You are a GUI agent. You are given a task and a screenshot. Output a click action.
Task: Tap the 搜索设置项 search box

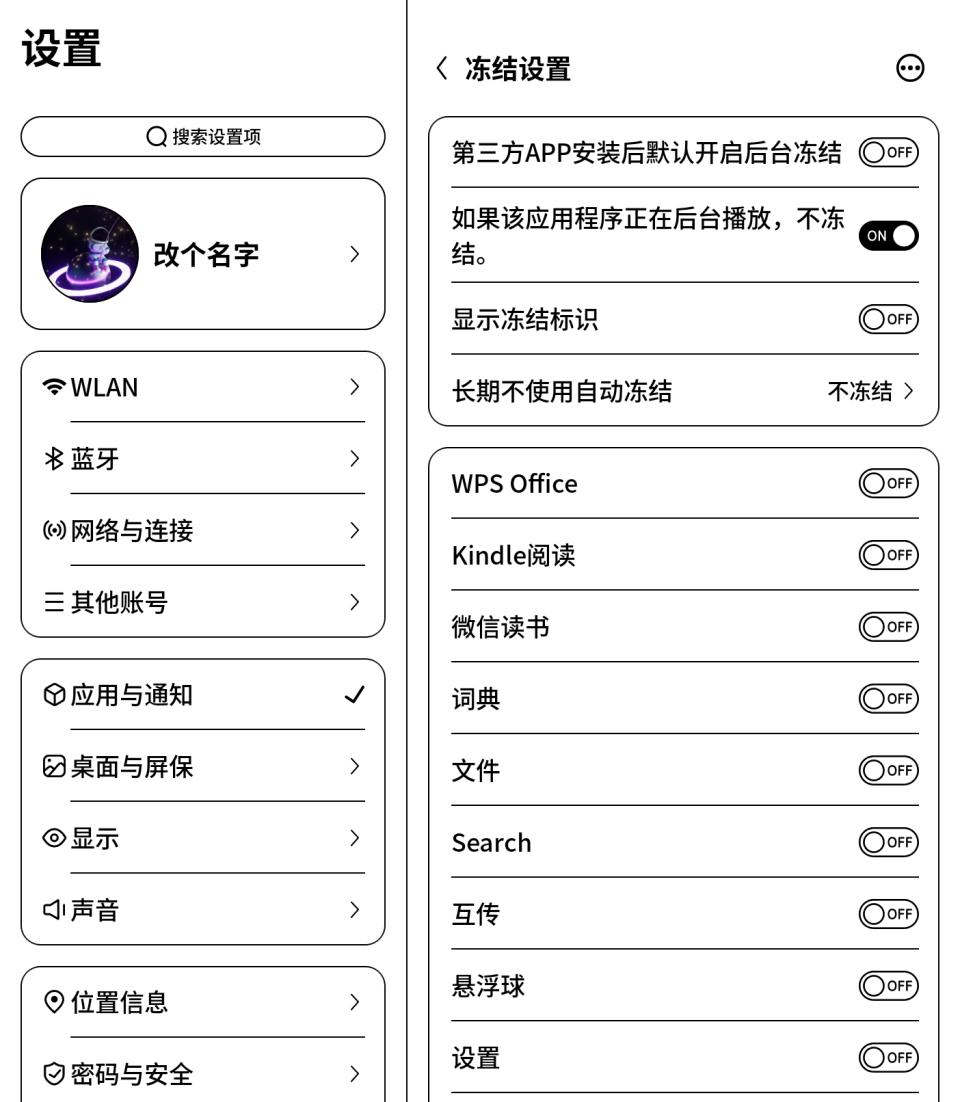(203, 137)
